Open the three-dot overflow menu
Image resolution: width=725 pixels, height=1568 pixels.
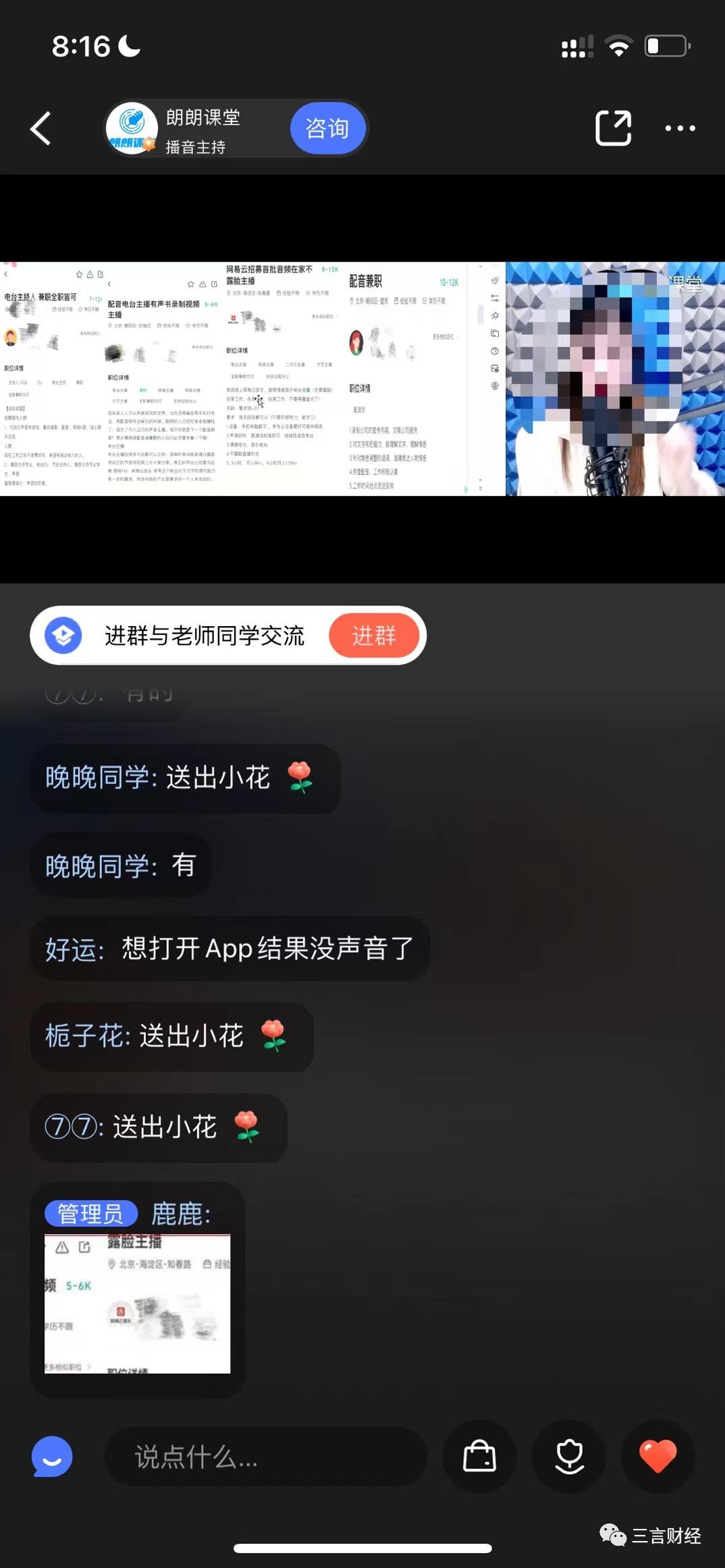point(680,128)
